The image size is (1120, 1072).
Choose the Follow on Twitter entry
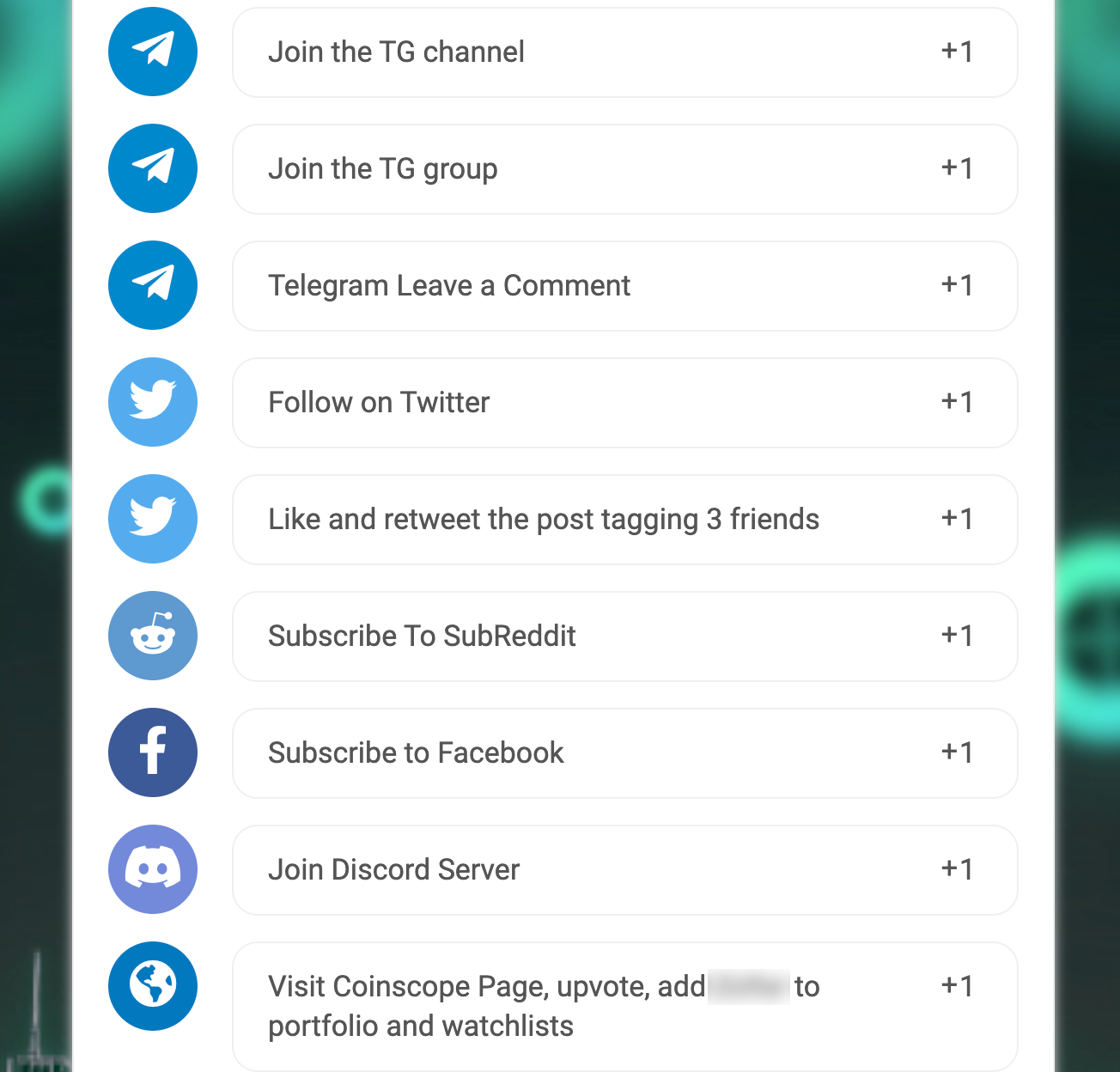point(624,403)
